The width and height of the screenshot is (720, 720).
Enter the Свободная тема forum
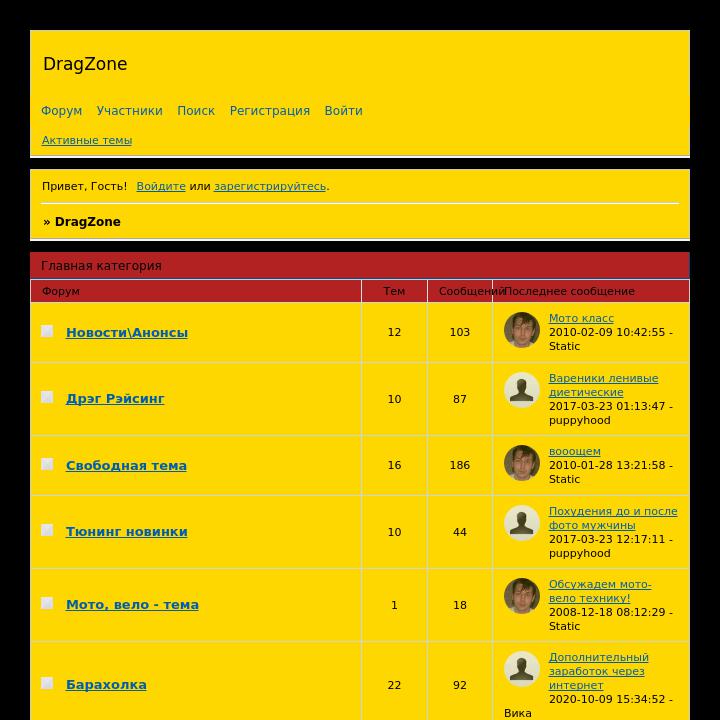coord(126,466)
